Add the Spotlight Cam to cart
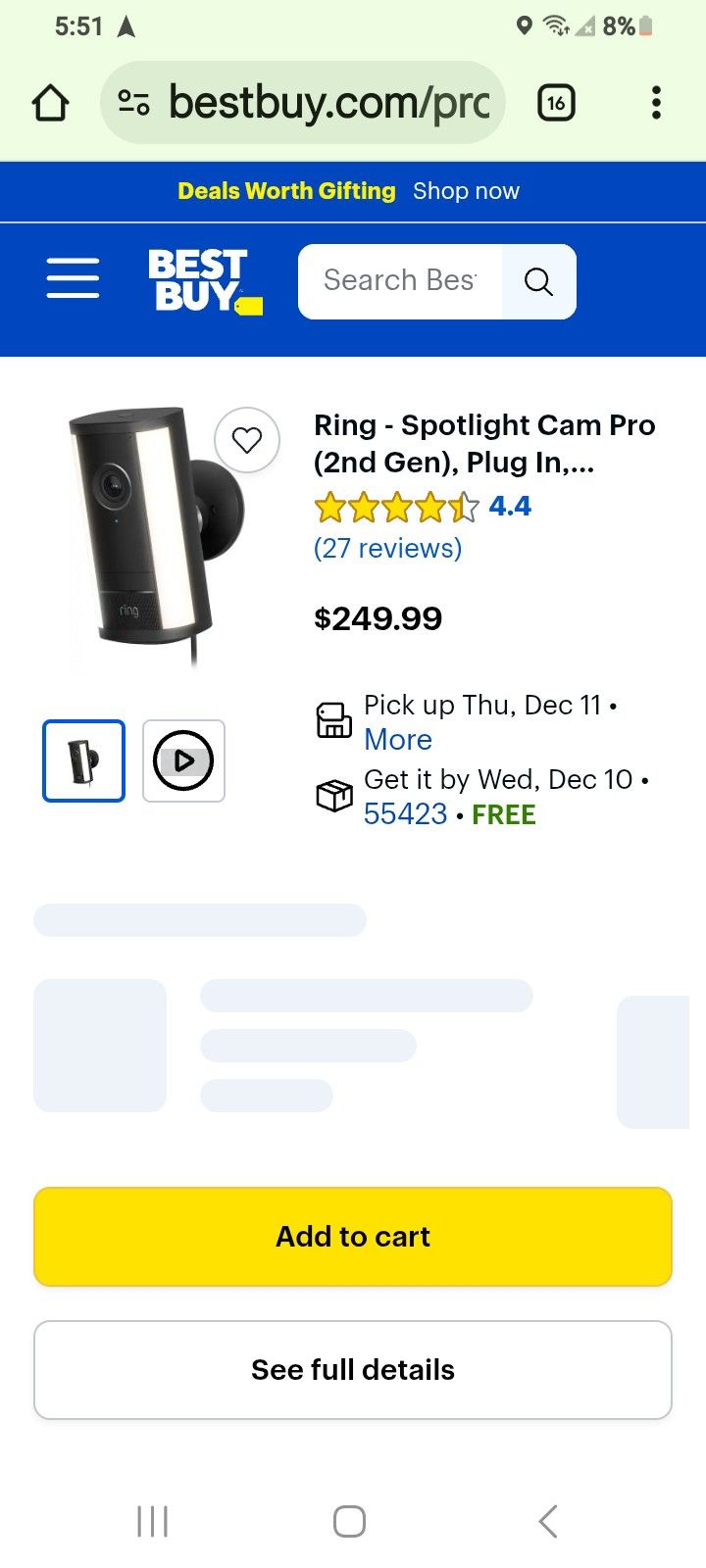Image resolution: width=706 pixels, height=1568 pixels. [x=352, y=1236]
